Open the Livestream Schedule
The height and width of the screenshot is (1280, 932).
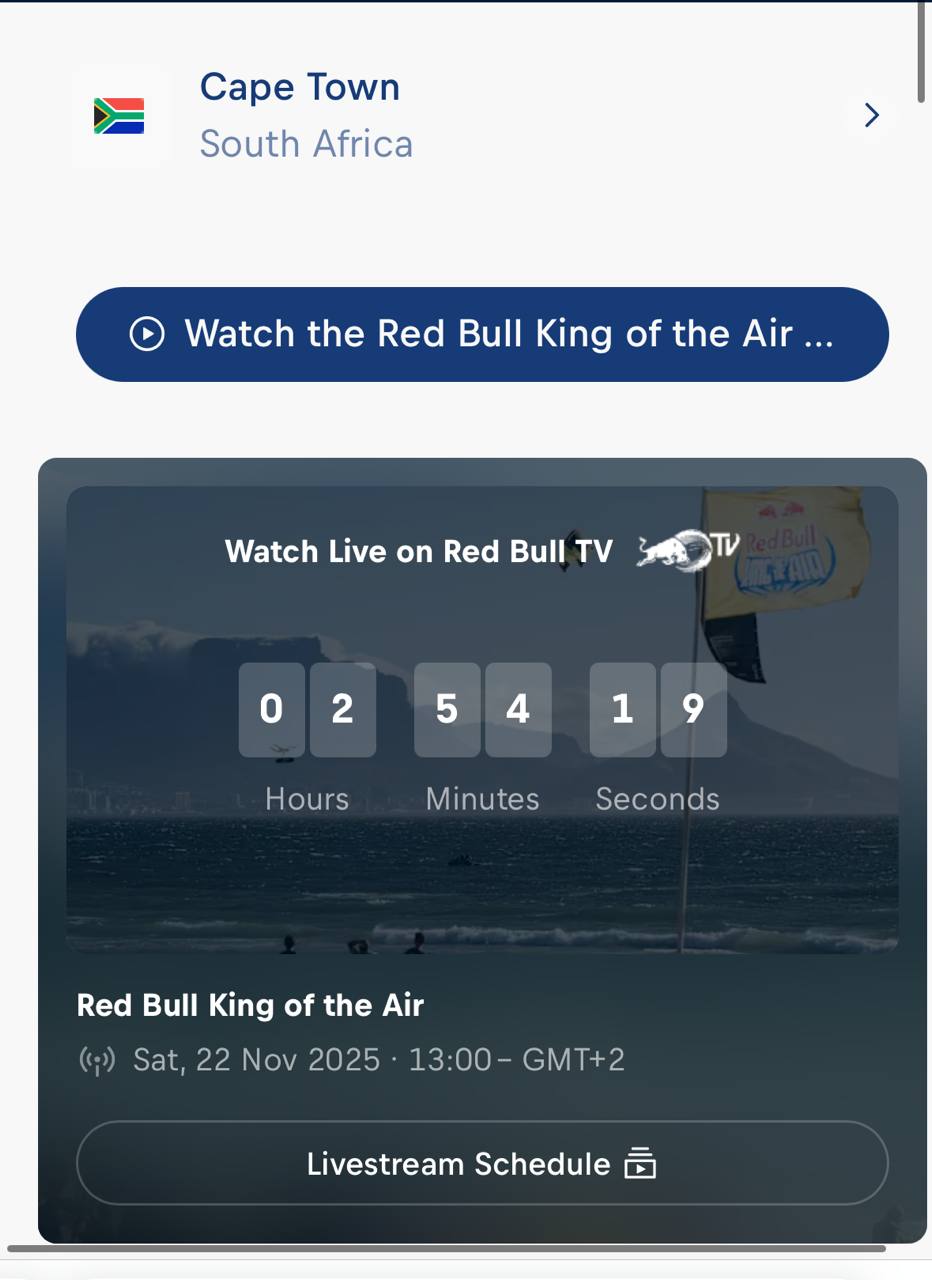click(482, 1163)
